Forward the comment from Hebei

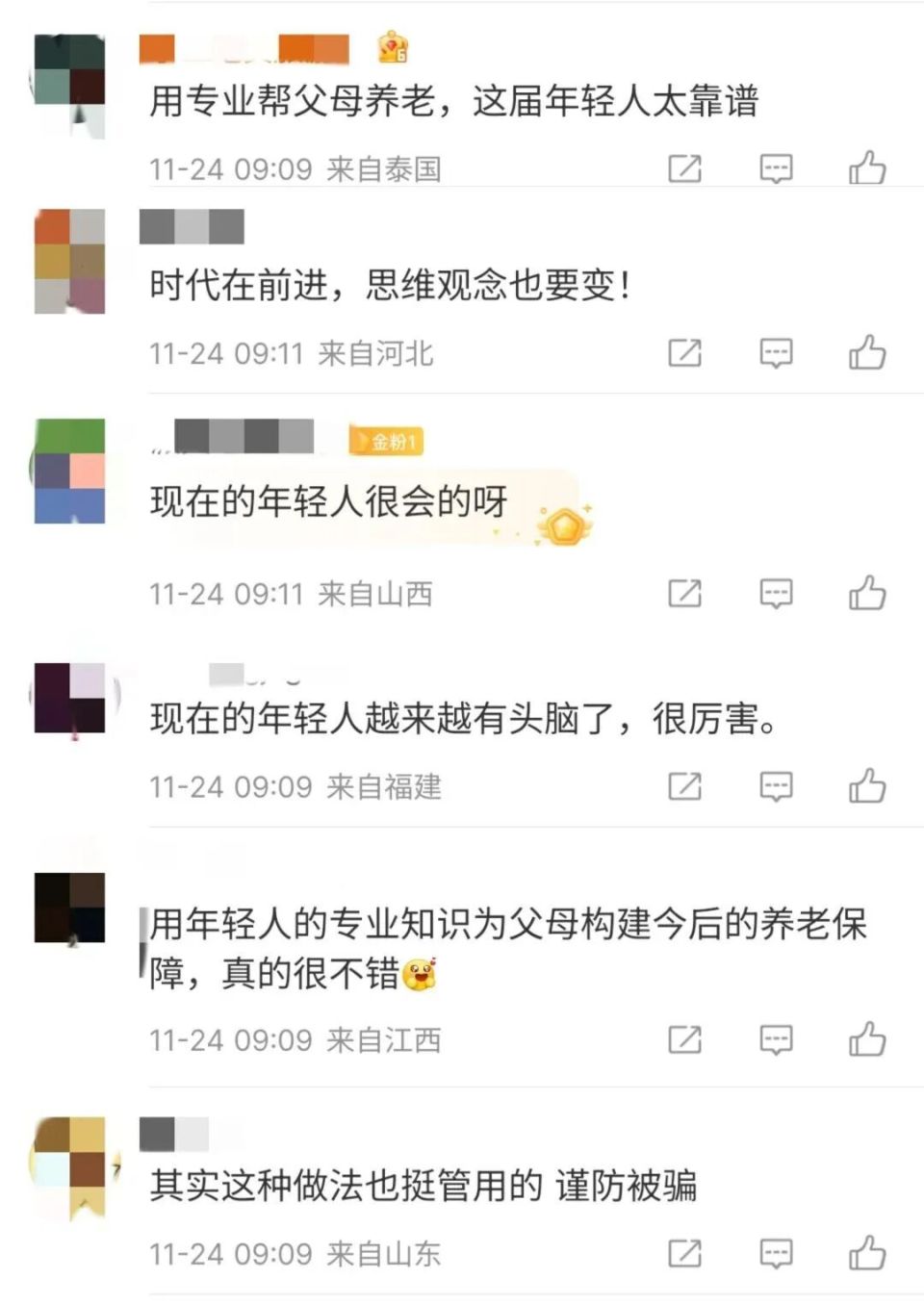coord(684,352)
